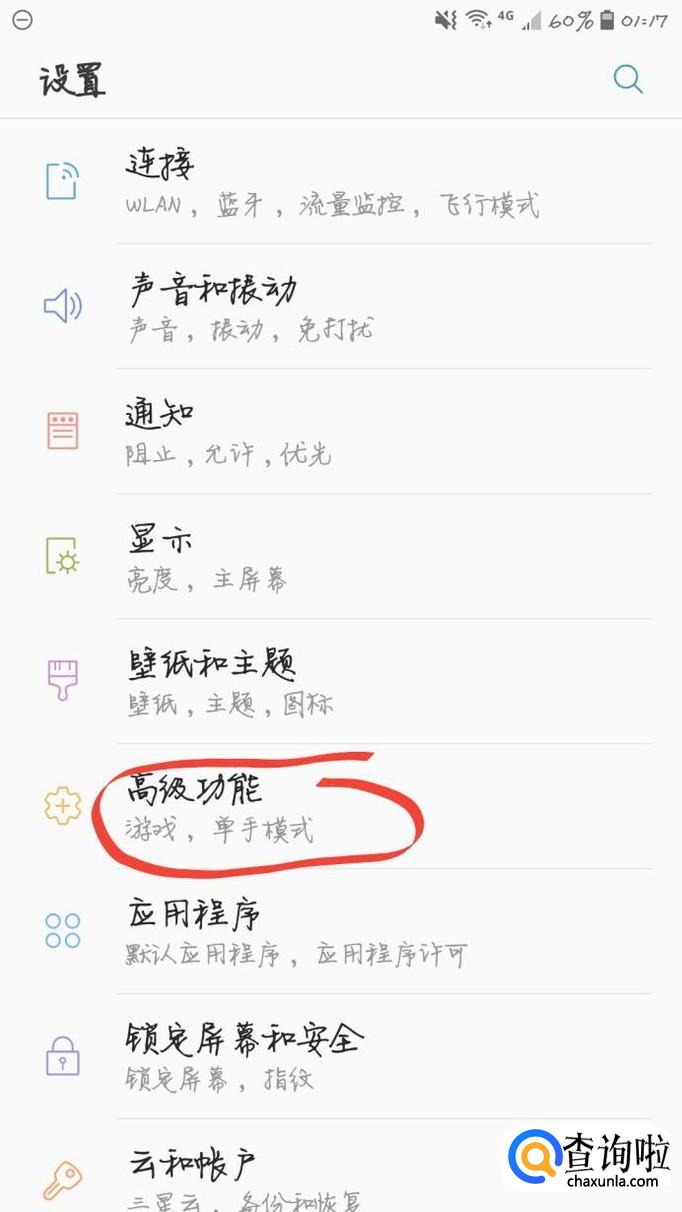682x1212 pixels.
Task: Open 声音和振动 settings
Action: point(330,306)
